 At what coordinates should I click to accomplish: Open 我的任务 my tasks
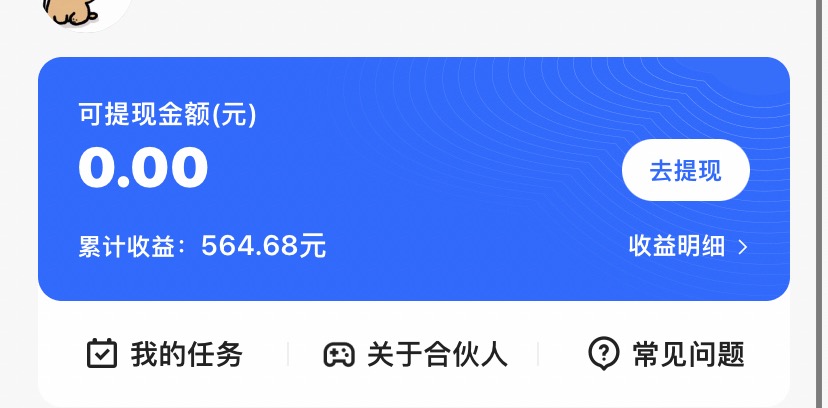pyautogui.click(x=165, y=354)
